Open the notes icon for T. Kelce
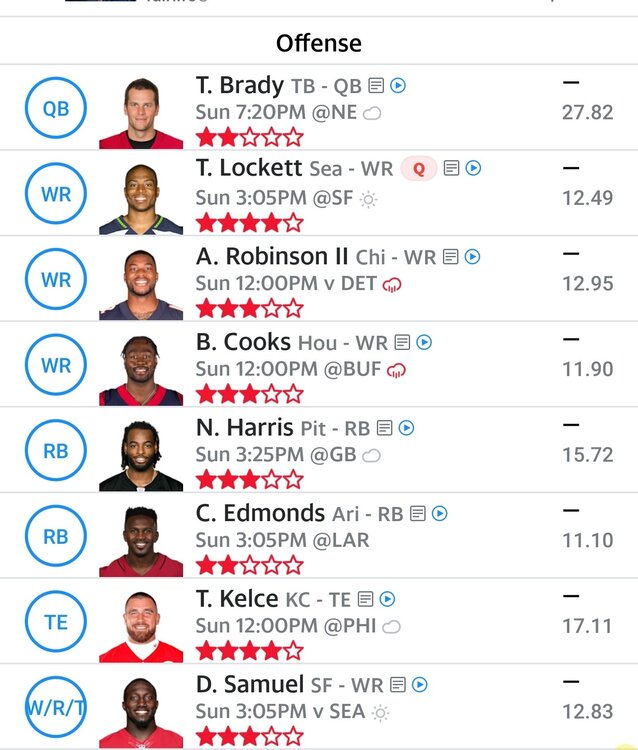This screenshot has width=638, height=750. point(366,599)
